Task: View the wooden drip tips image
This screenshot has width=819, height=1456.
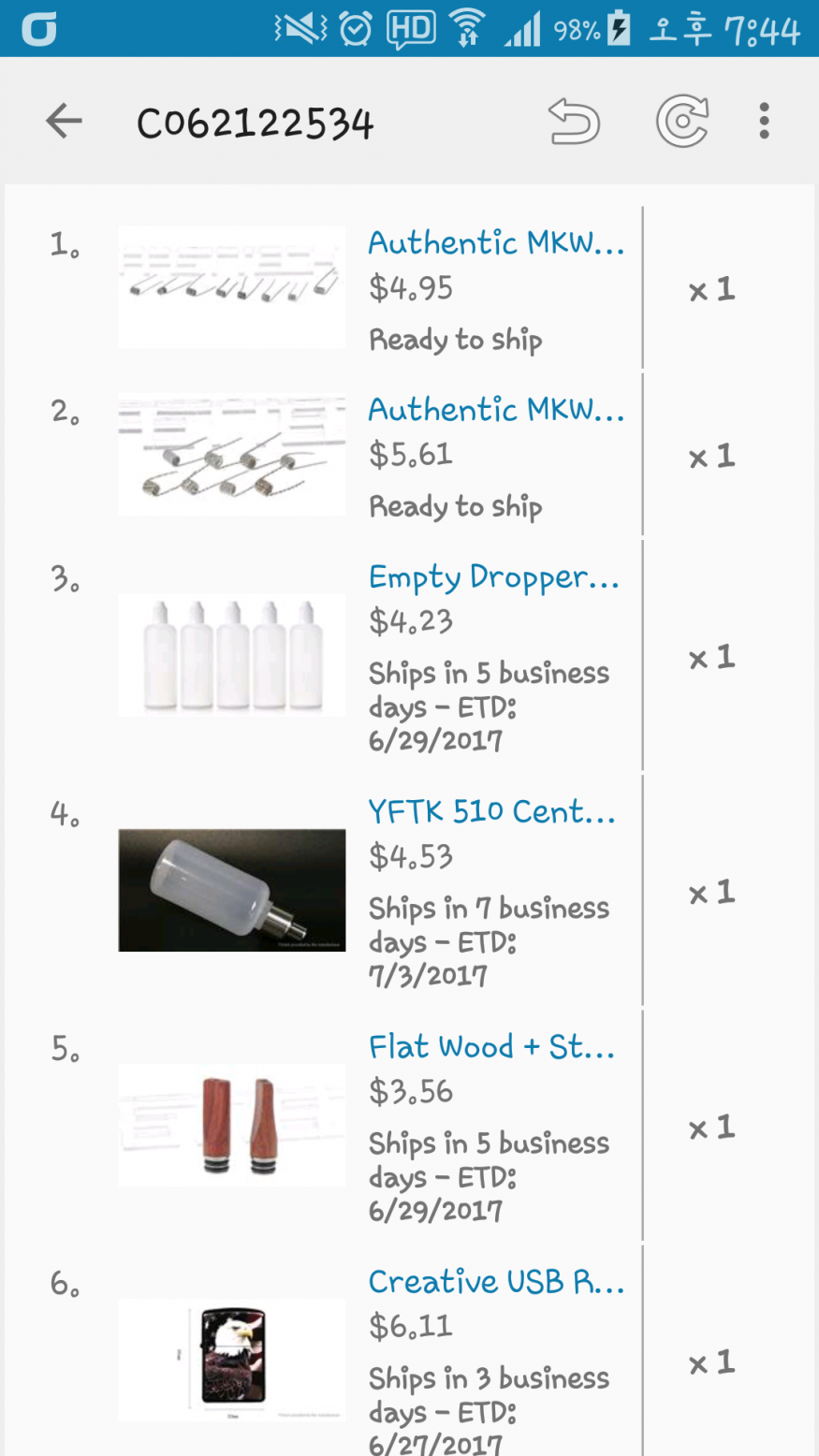Action: [x=231, y=1125]
